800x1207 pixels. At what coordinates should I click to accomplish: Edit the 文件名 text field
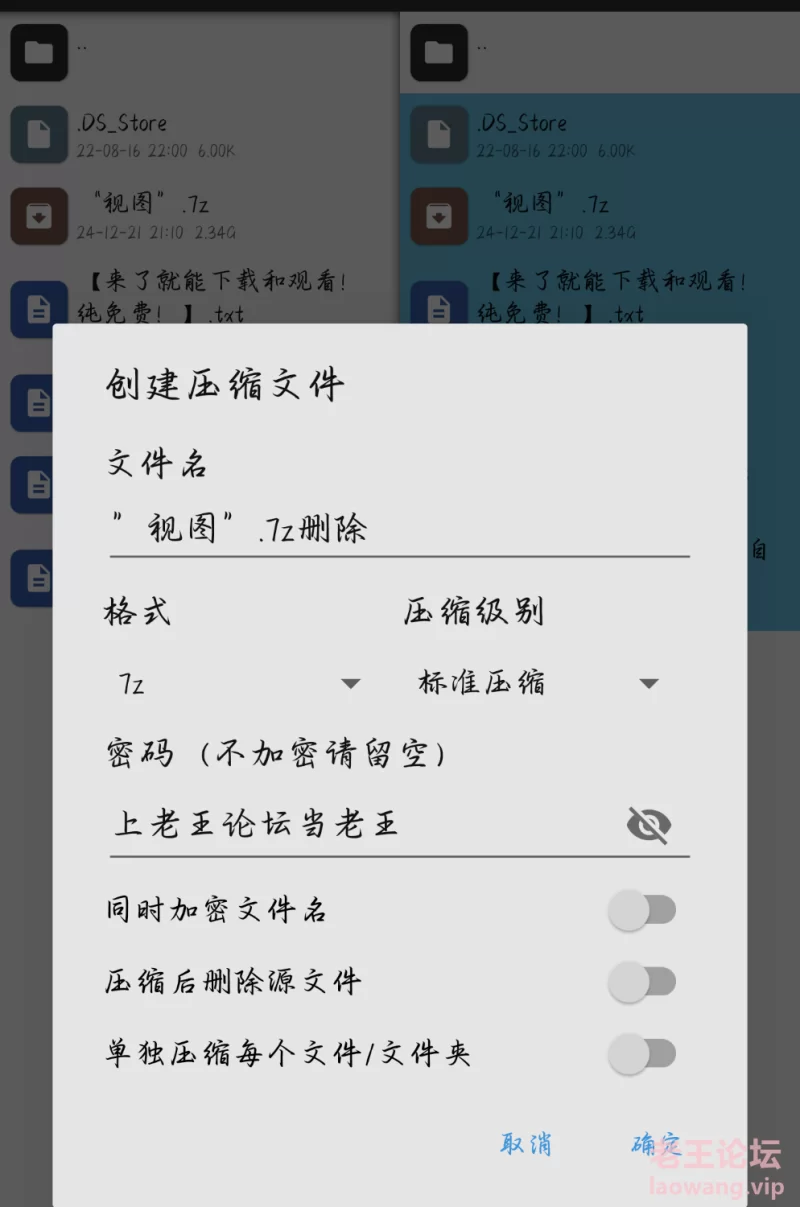point(398,528)
